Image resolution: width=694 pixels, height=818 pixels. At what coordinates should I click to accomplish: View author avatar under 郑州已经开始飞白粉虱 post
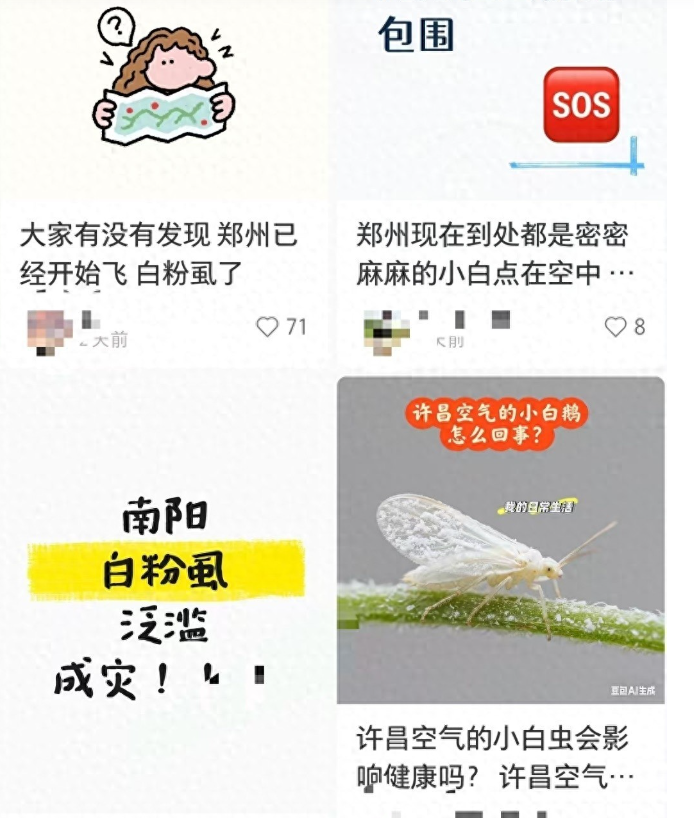pyautogui.click(x=49, y=327)
